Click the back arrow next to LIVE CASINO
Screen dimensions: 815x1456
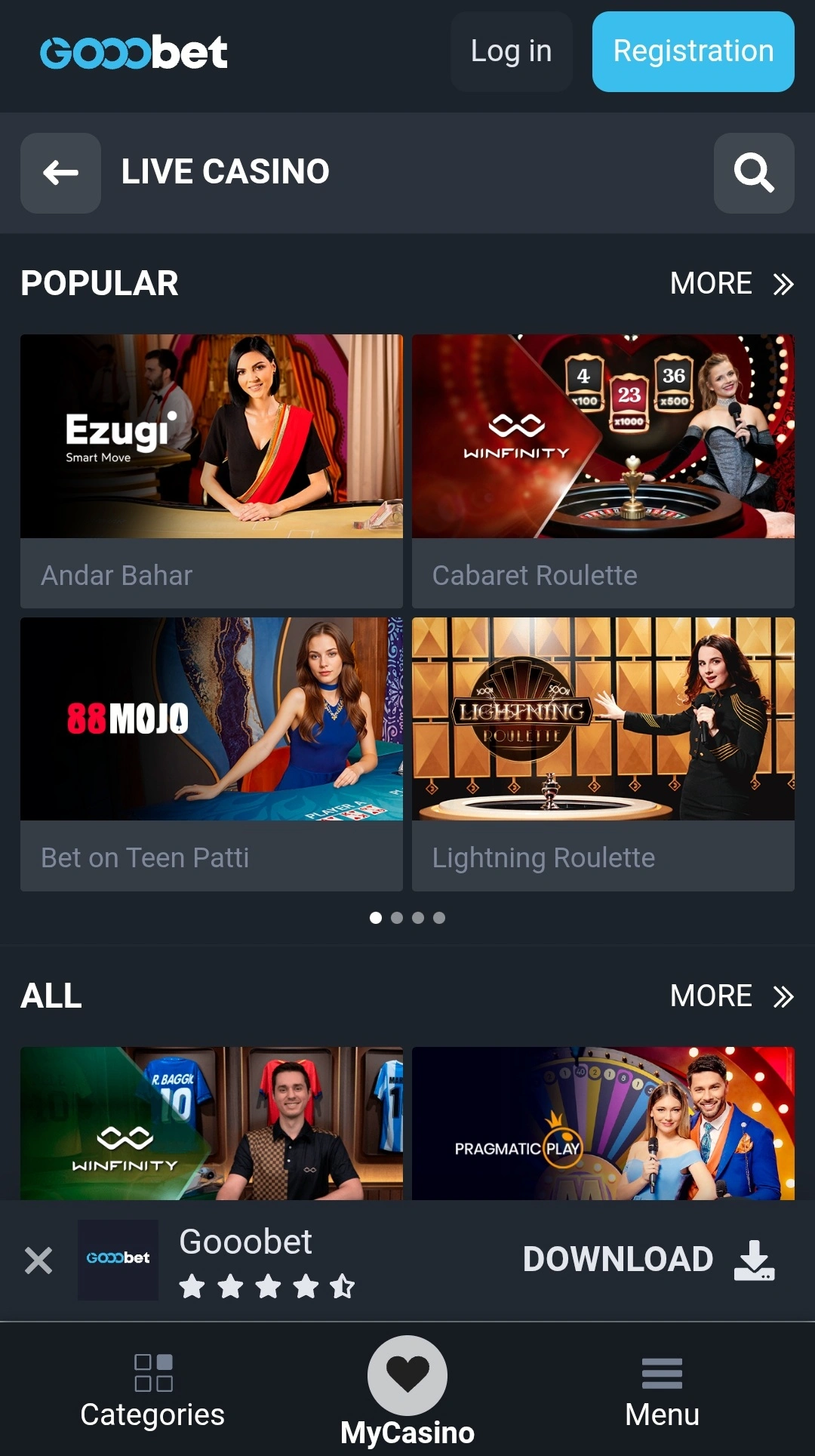pyautogui.click(x=60, y=173)
